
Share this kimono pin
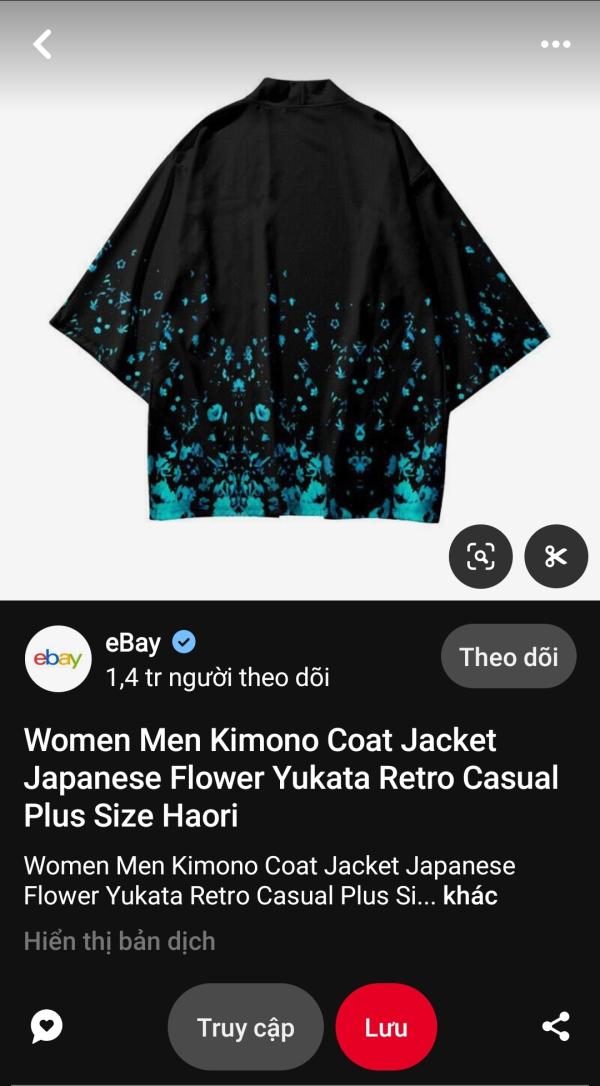(x=555, y=1027)
